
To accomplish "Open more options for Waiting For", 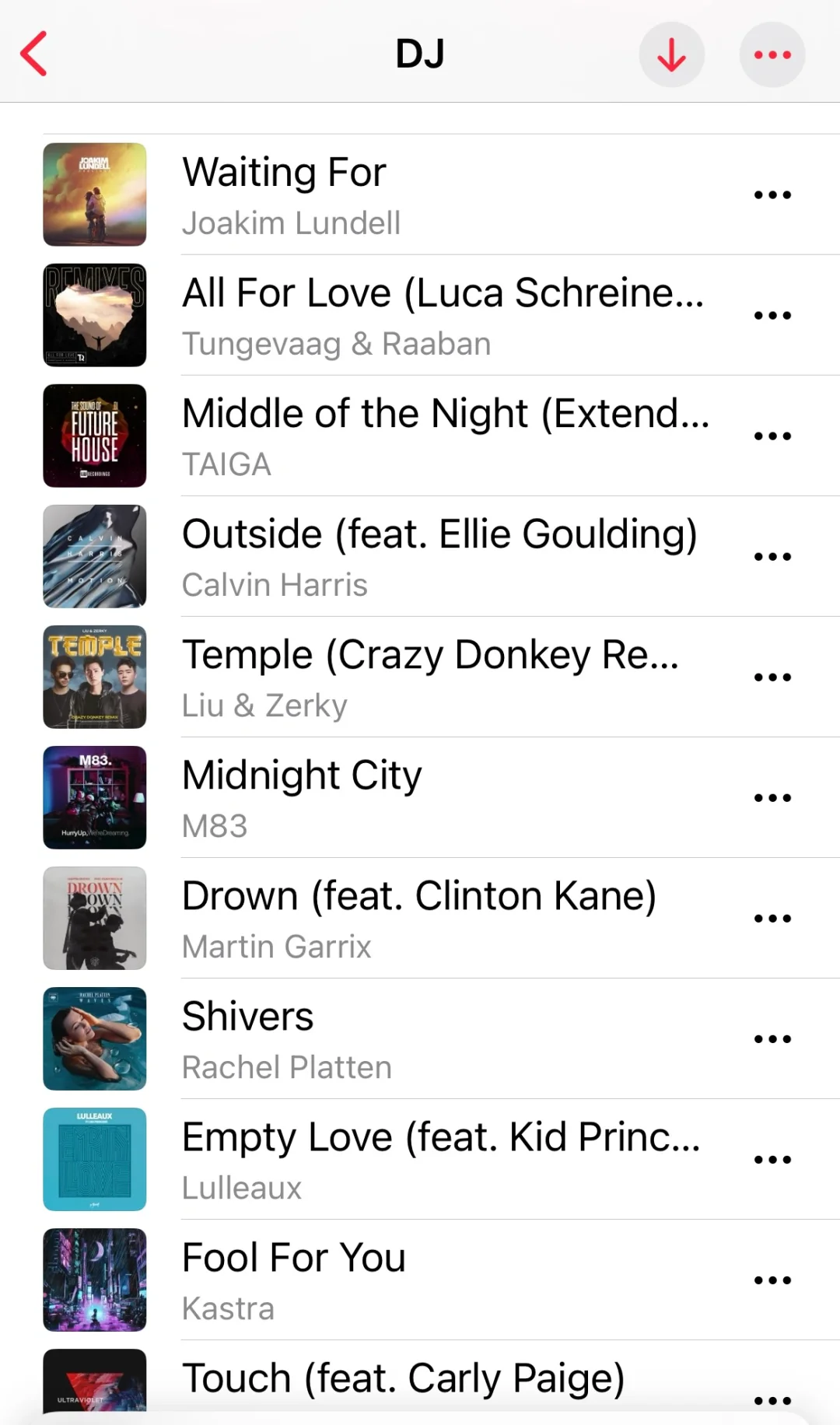I will tap(772, 194).
